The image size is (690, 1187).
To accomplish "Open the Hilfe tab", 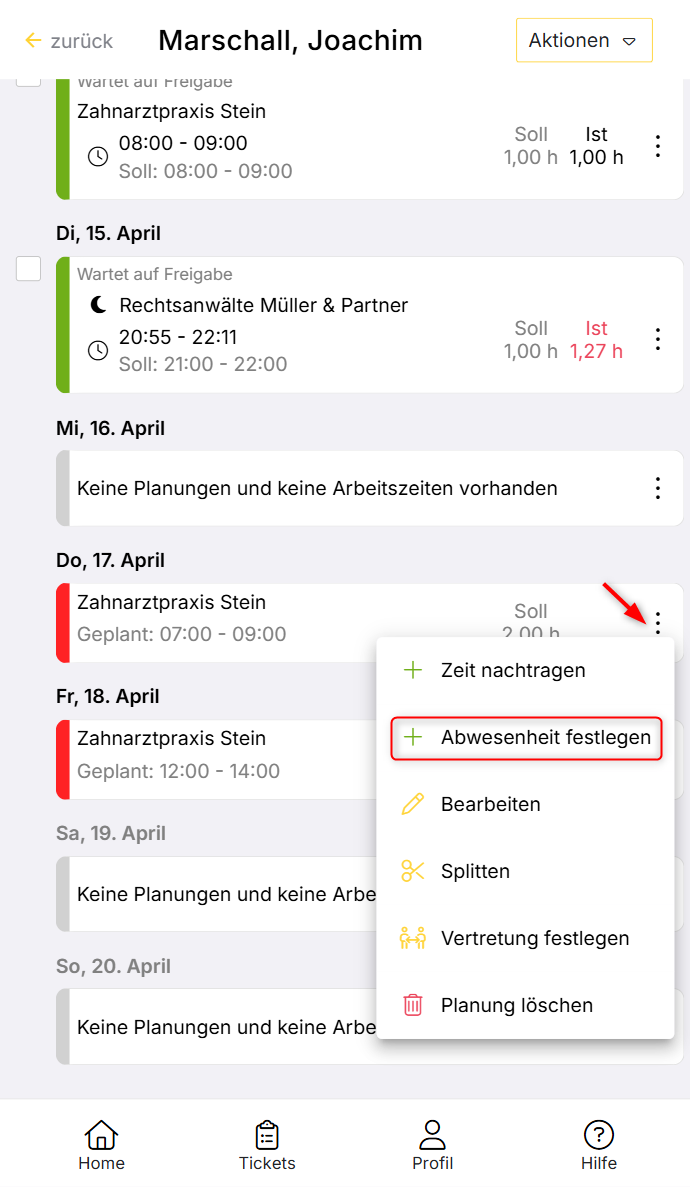I will 598,1145.
